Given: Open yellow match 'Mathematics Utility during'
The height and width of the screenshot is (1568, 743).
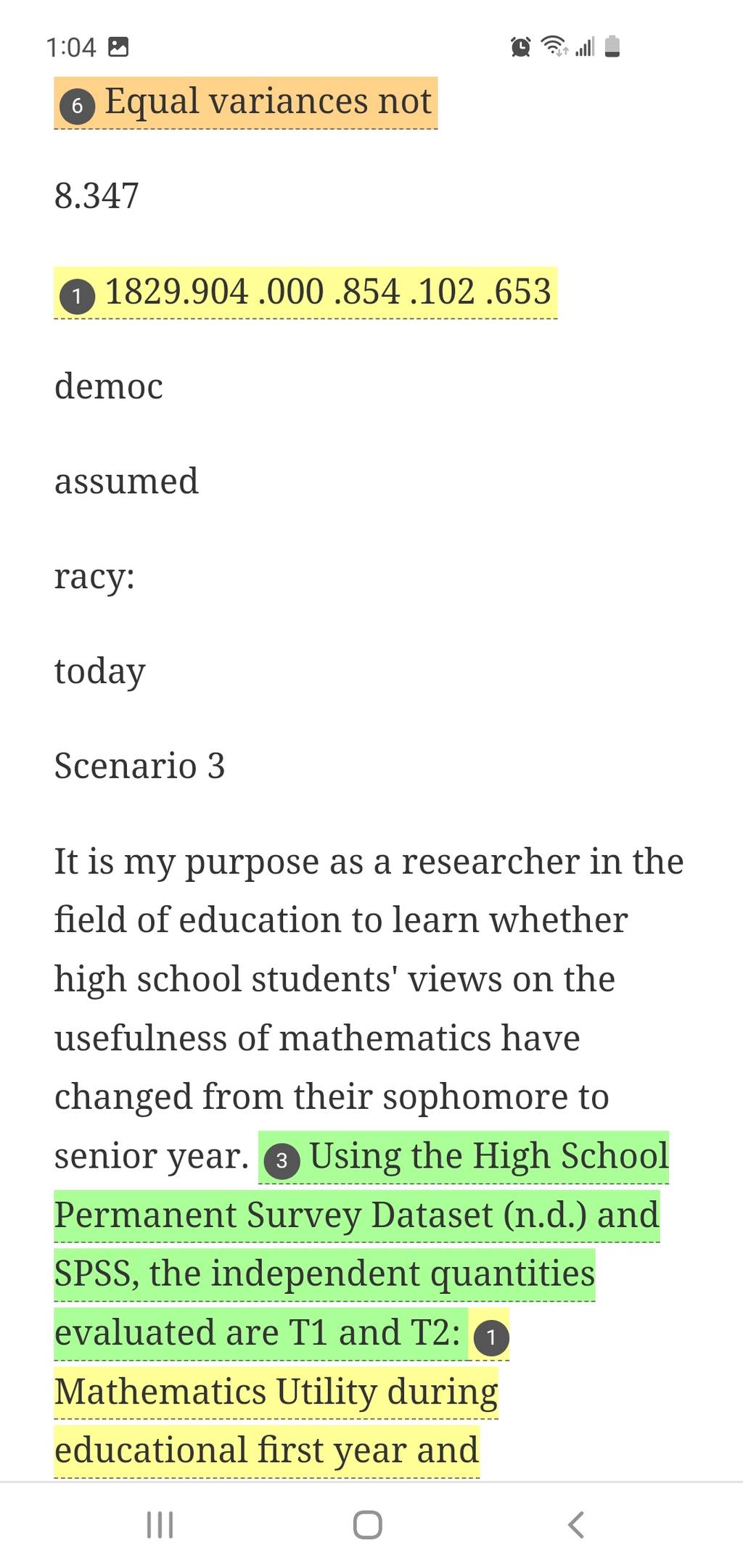Looking at the screenshot, I should (x=276, y=1391).
